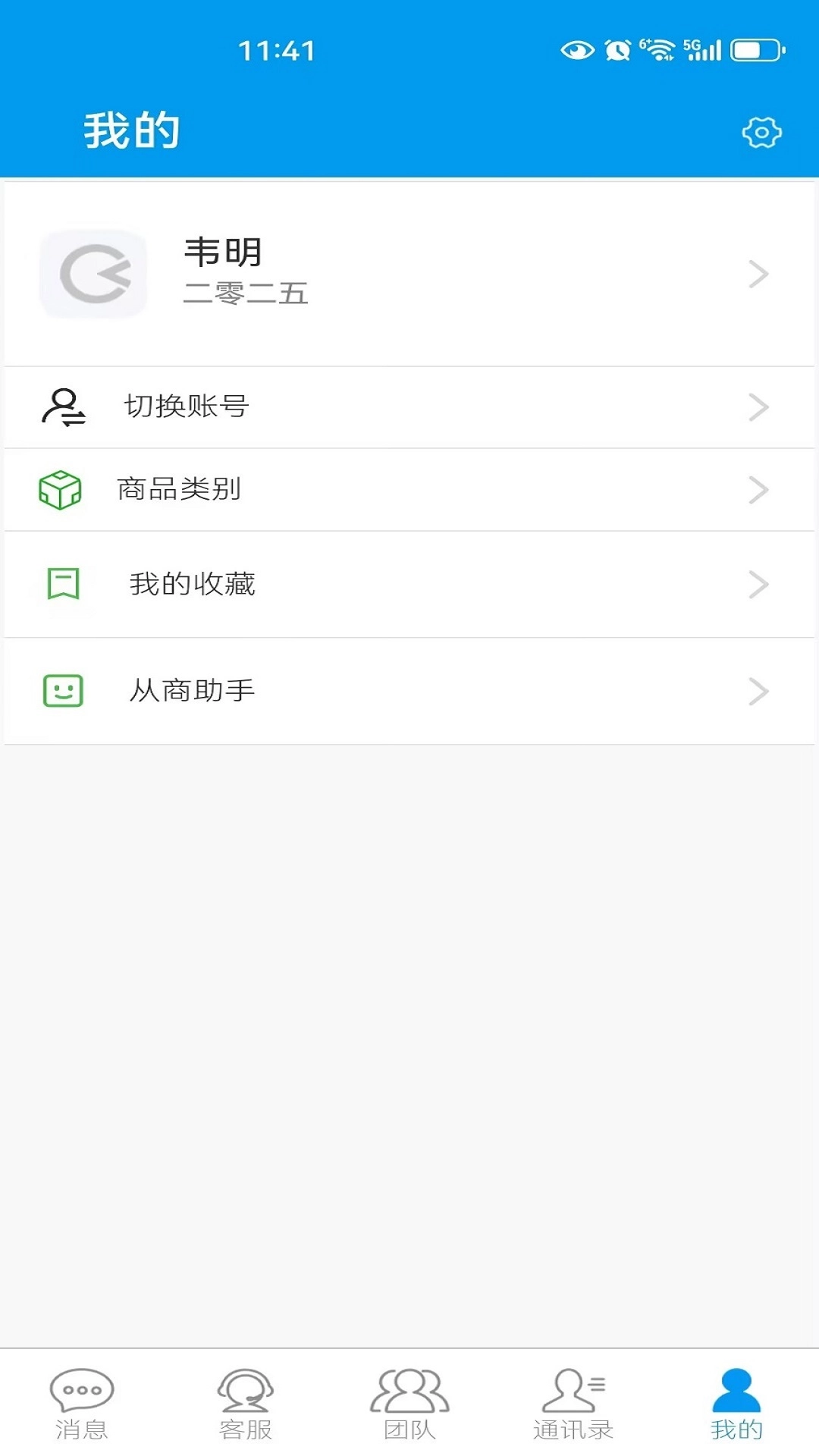Tap the user avatar thumbnail
This screenshot has height=1456, width=819.
(93, 275)
